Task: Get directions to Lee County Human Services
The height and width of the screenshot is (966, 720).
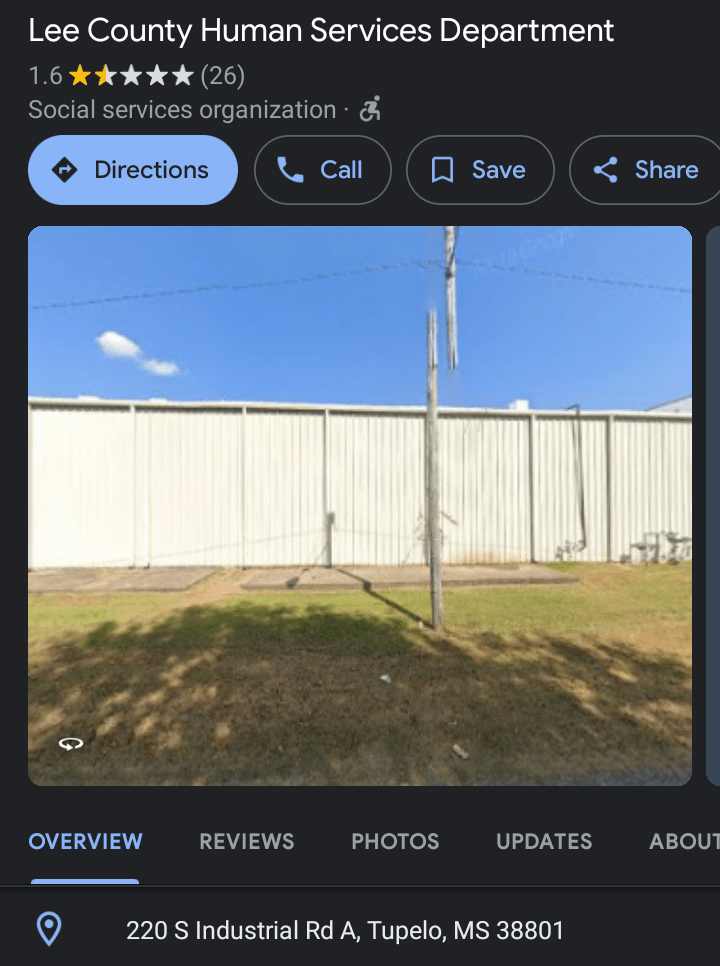Action: click(x=133, y=170)
